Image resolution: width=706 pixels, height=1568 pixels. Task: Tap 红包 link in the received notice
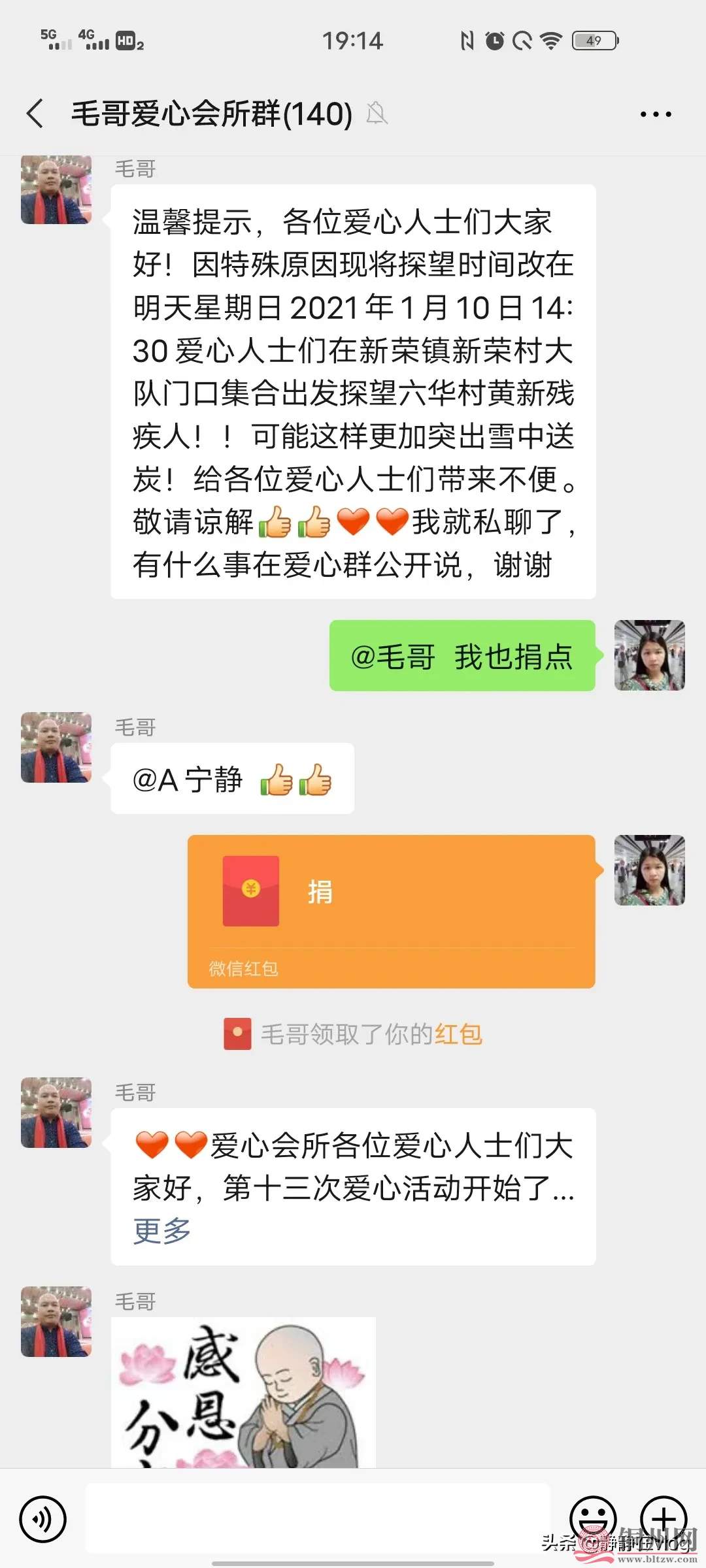(x=459, y=1034)
